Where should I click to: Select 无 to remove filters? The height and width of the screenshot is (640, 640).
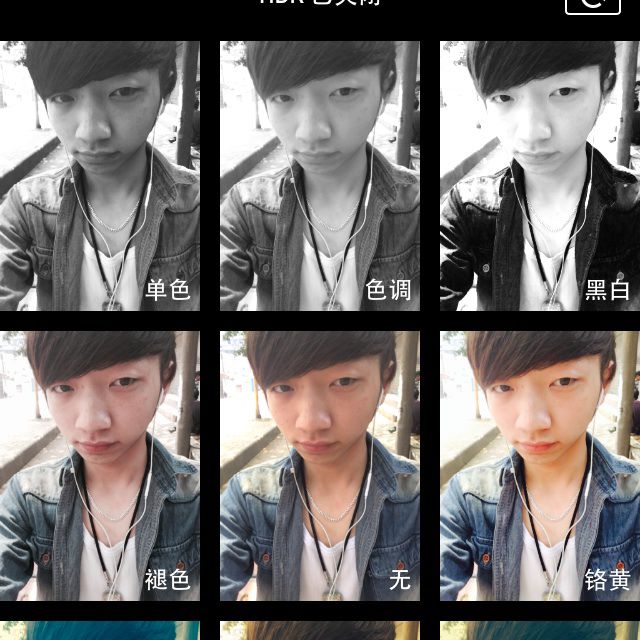tap(320, 466)
